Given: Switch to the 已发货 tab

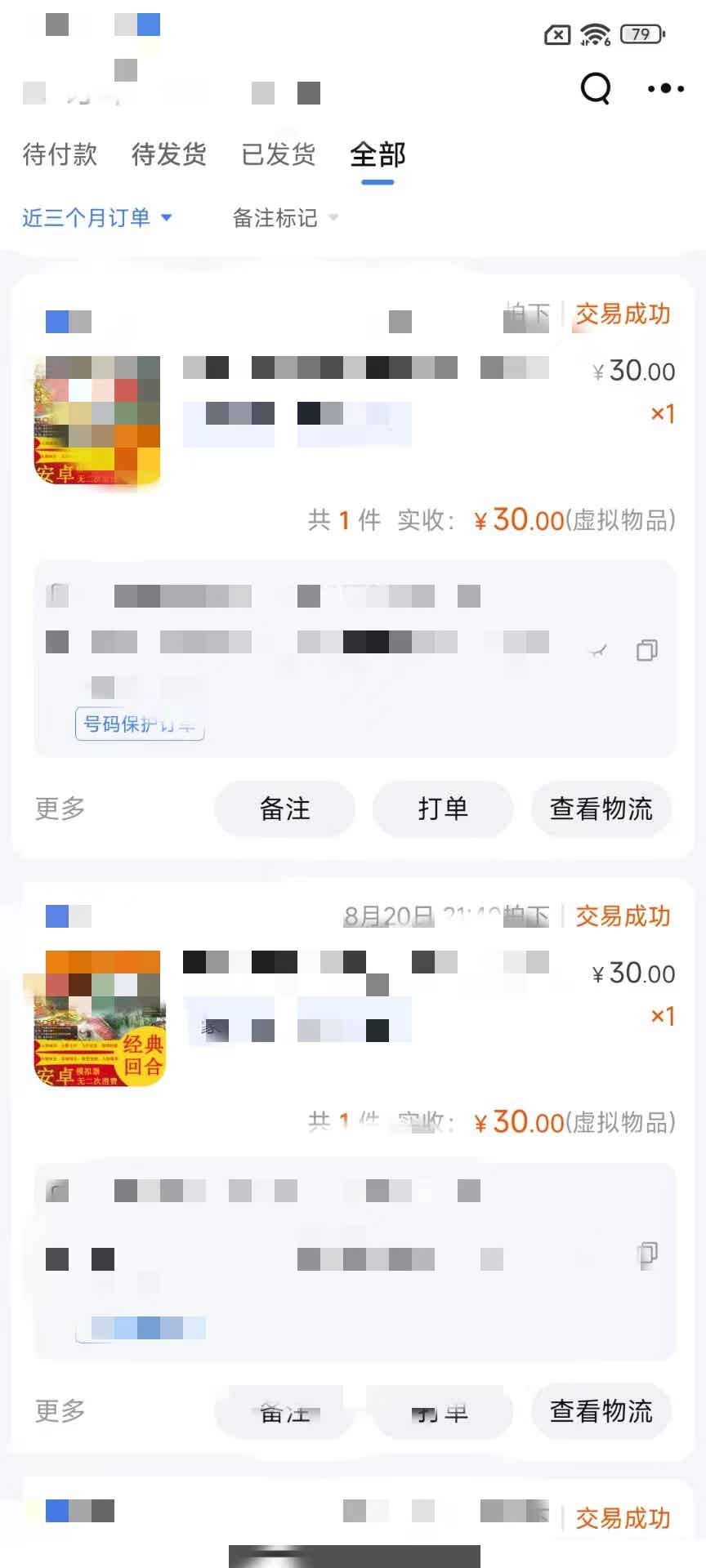Looking at the screenshot, I should click(x=279, y=155).
